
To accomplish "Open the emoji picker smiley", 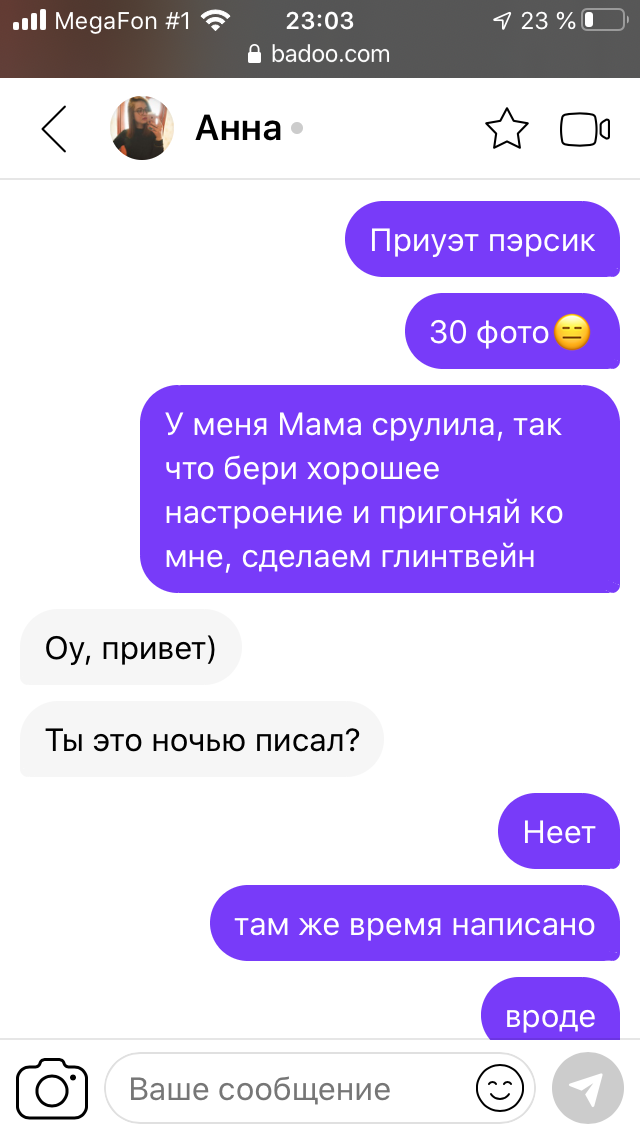I will pyautogui.click(x=500, y=1088).
